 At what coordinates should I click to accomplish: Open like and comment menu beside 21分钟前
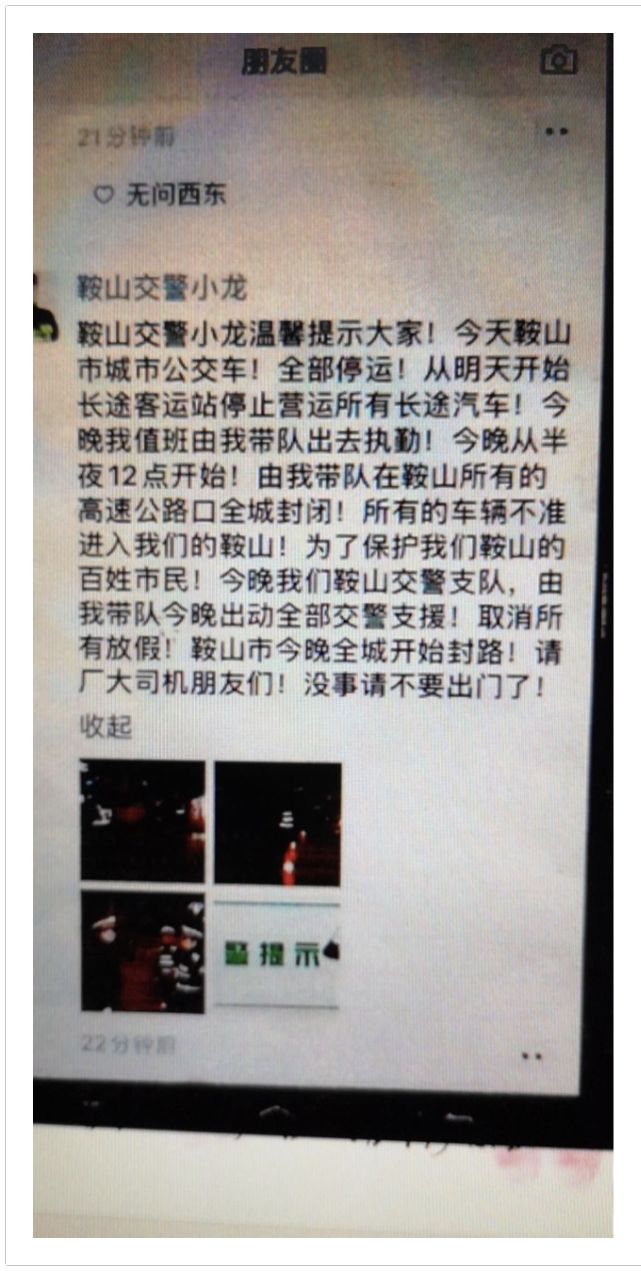pos(556,131)
